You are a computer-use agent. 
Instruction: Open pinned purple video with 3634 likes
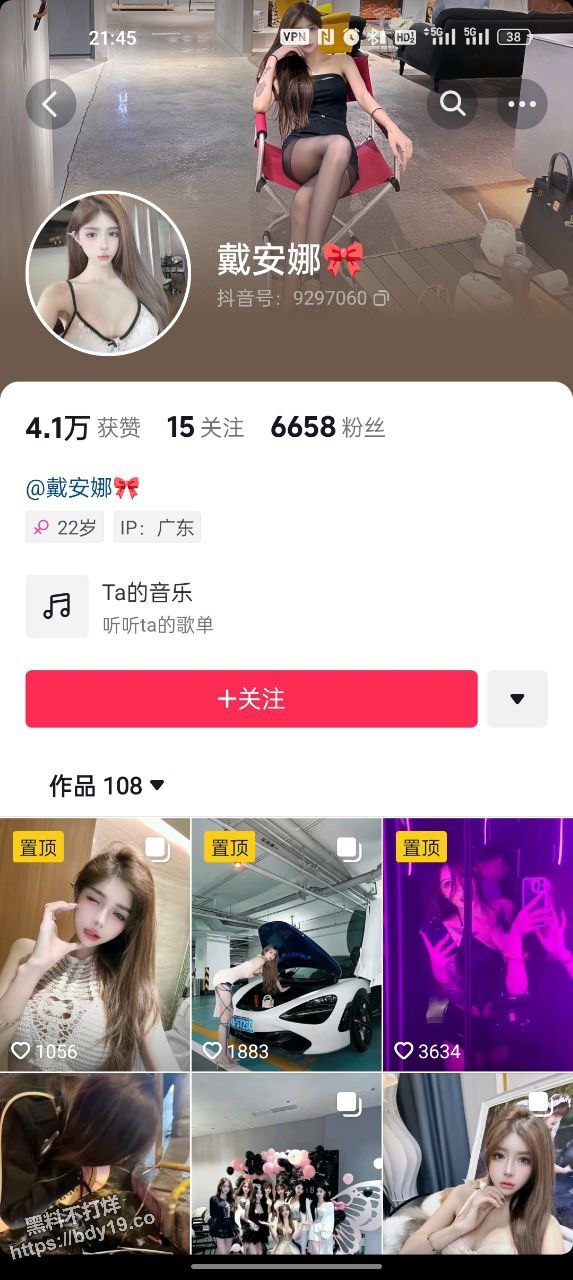coord(478,944)
